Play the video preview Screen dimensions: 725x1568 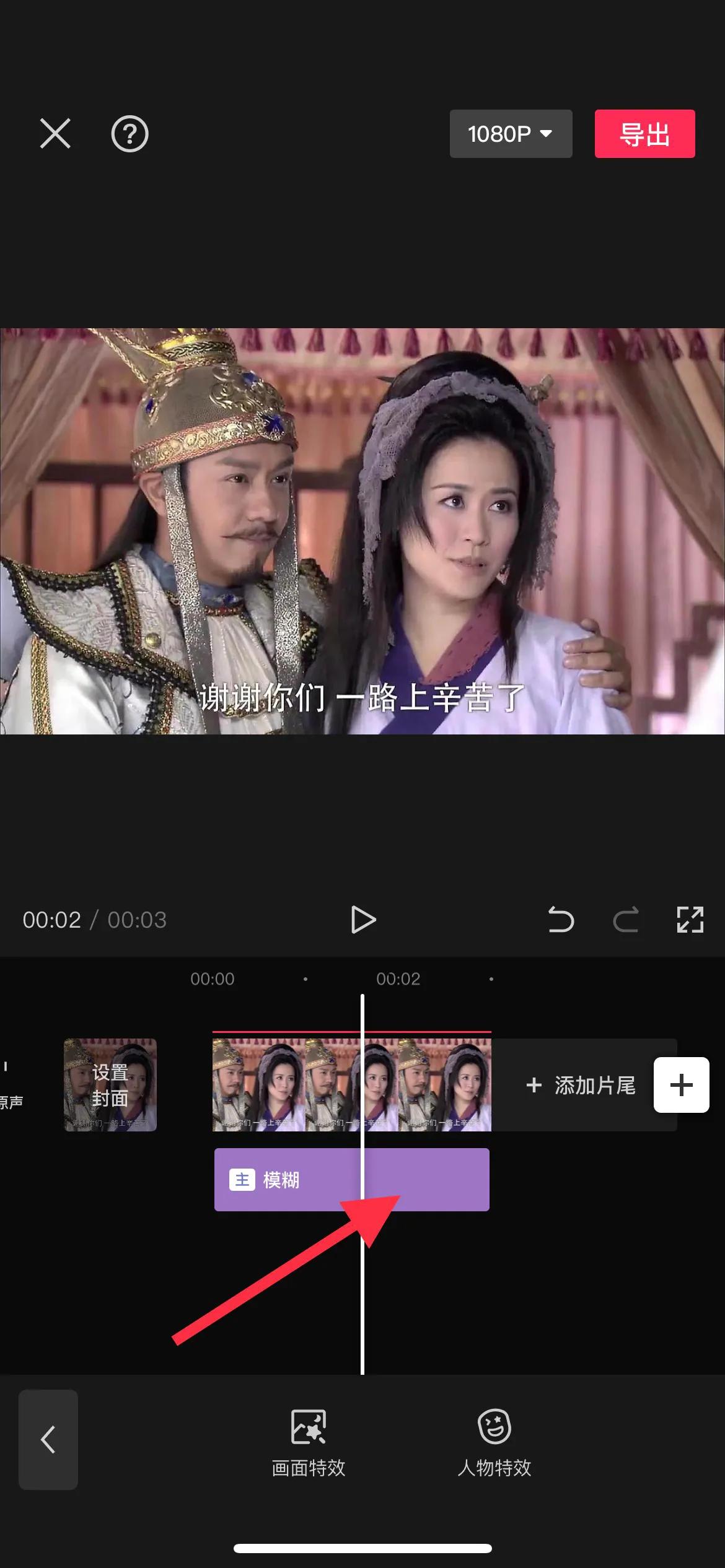click(x=362, y=920)
